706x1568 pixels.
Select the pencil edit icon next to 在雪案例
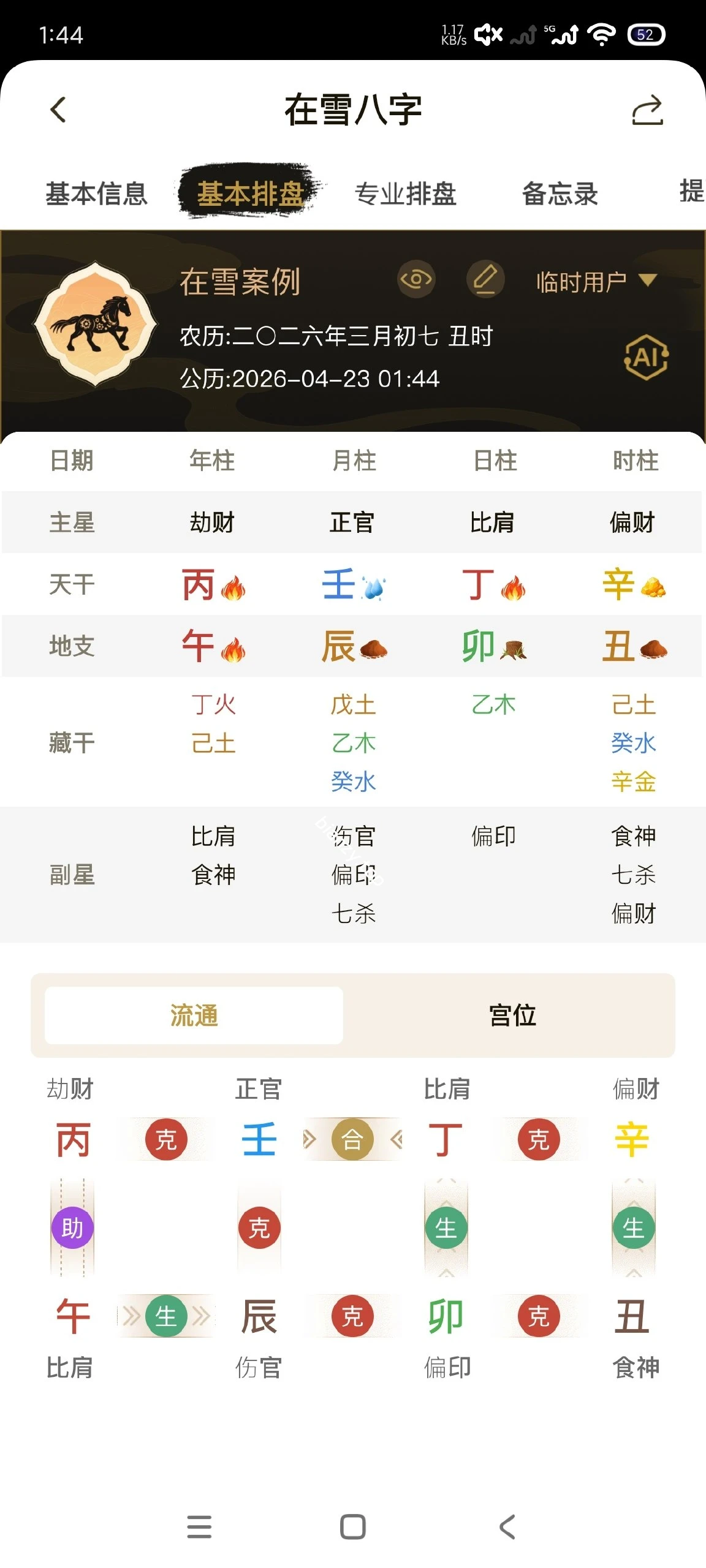[485, 279]
